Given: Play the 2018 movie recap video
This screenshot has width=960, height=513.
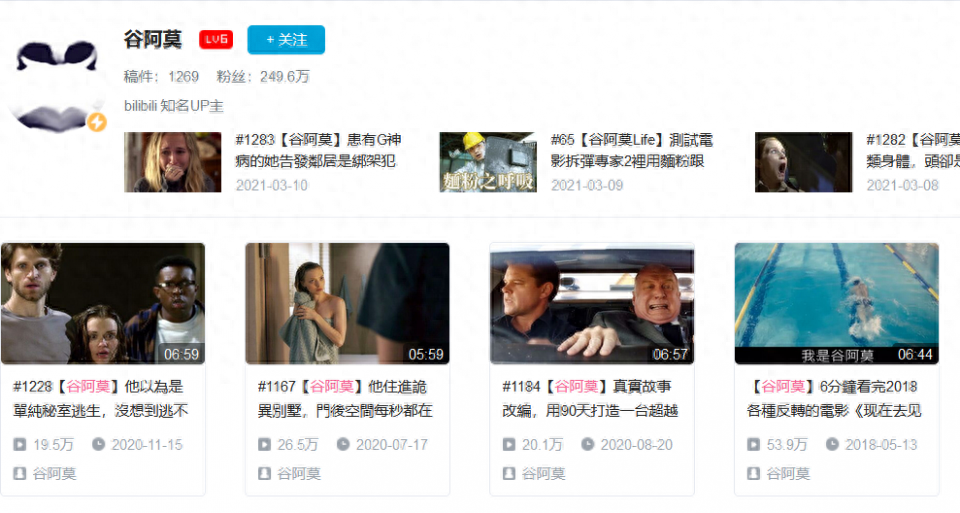Looking at the screenshot, I should pyautogui.click(x=836, y=303).
